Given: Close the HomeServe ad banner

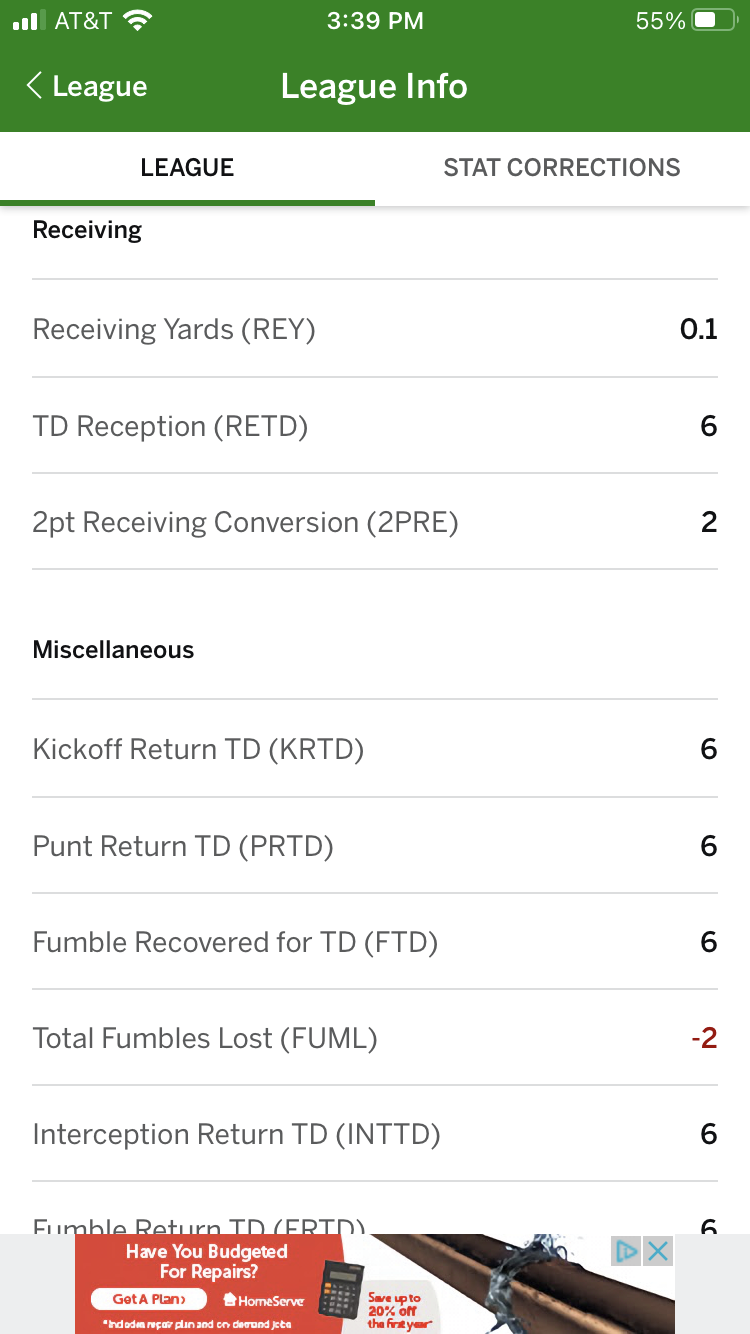Looking at the screenshot, I should 657,1251.
